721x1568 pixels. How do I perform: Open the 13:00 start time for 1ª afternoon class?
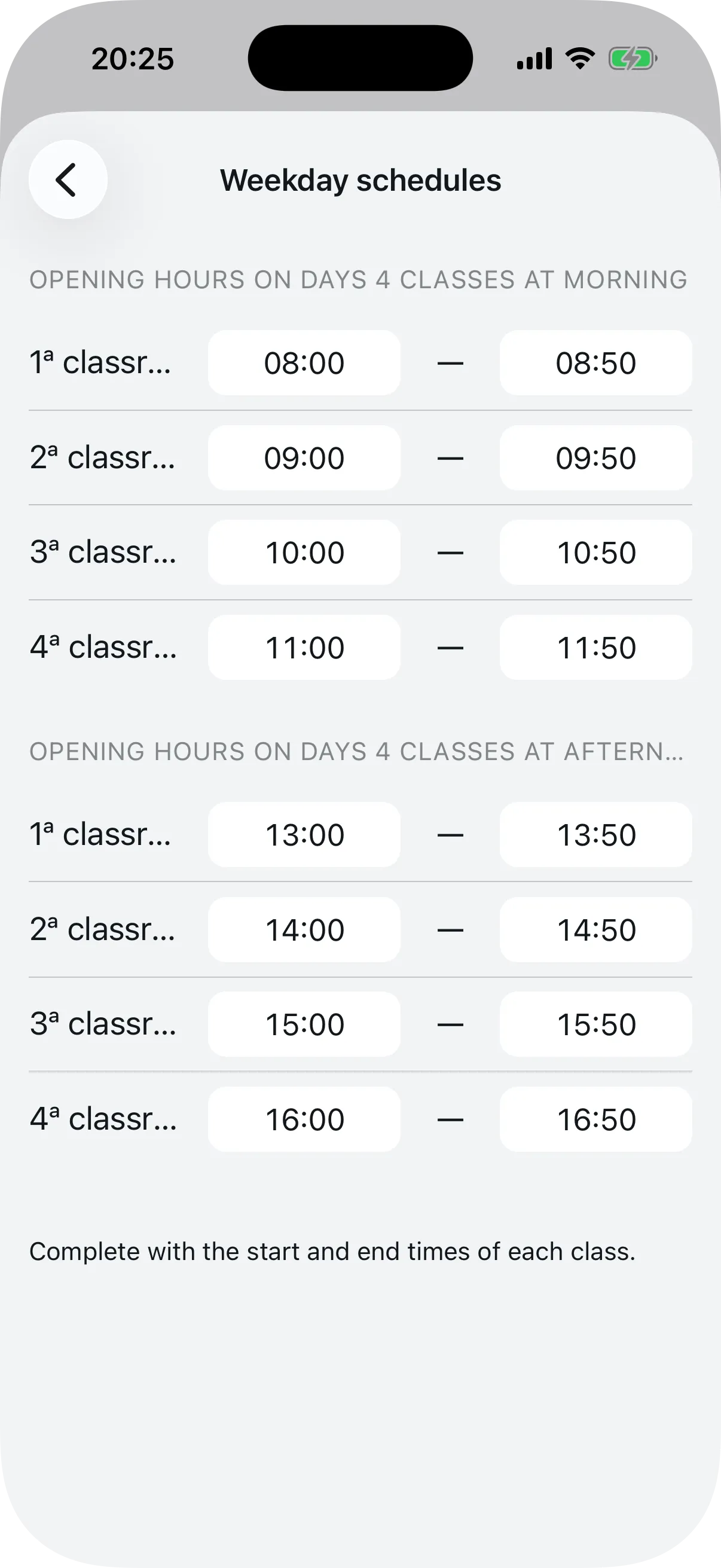(x=304, y=834)
